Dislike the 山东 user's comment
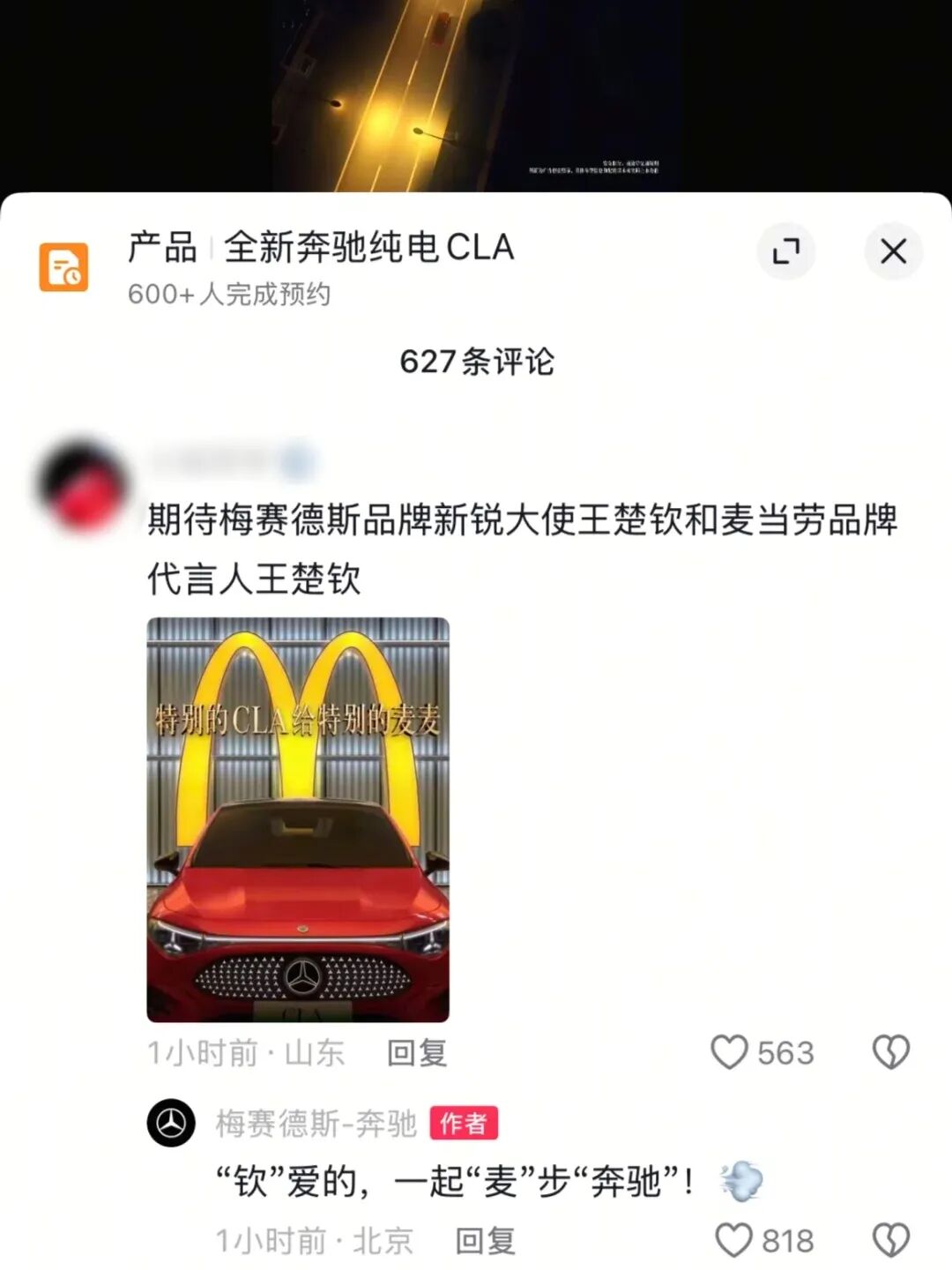 (890, 1052)
